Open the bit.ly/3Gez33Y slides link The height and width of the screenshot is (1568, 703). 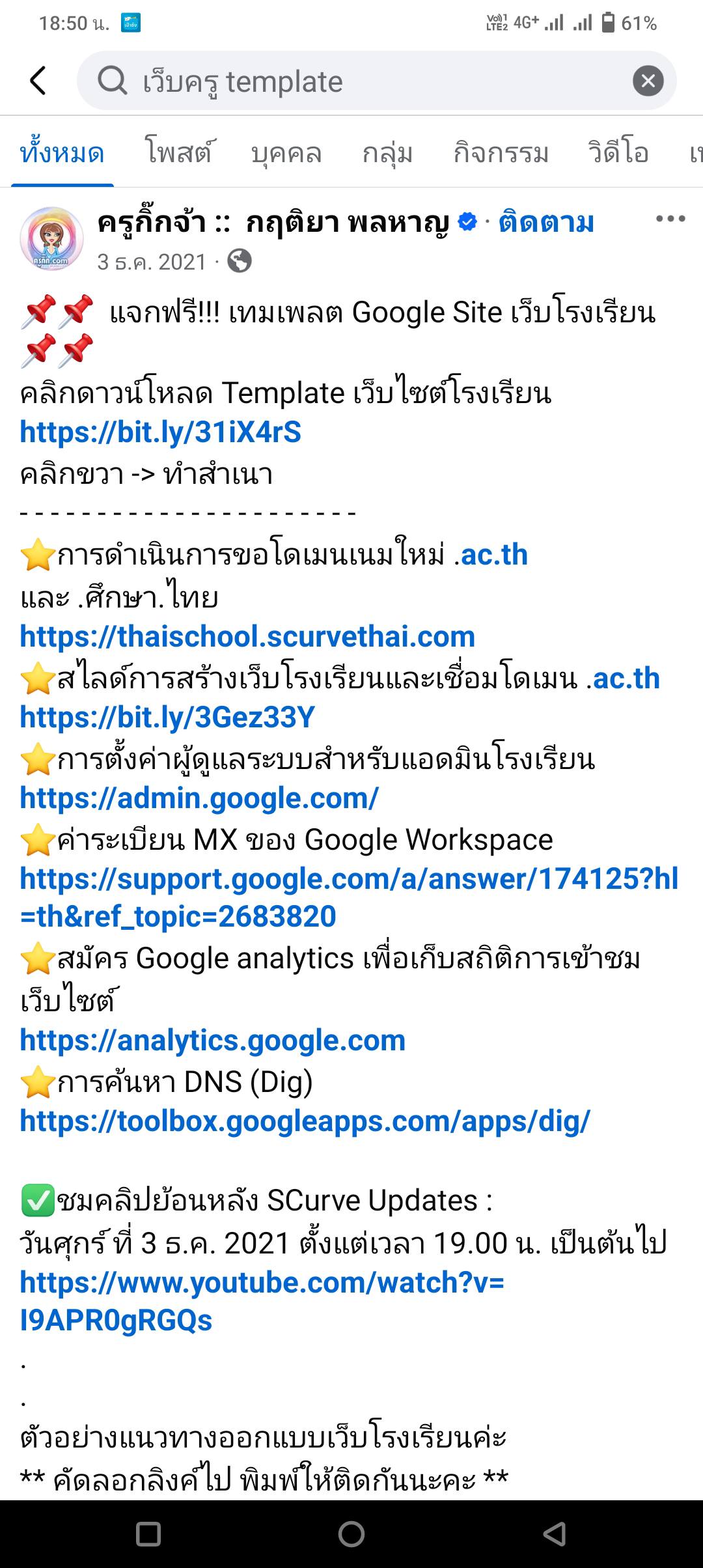coord(167,717)
